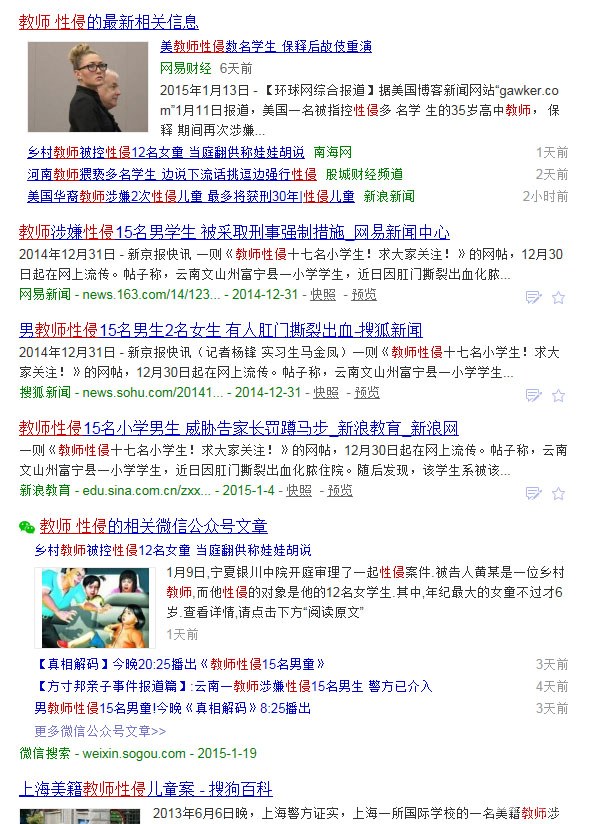Tap 预览 for the news.163.com result

pos(365,295)
